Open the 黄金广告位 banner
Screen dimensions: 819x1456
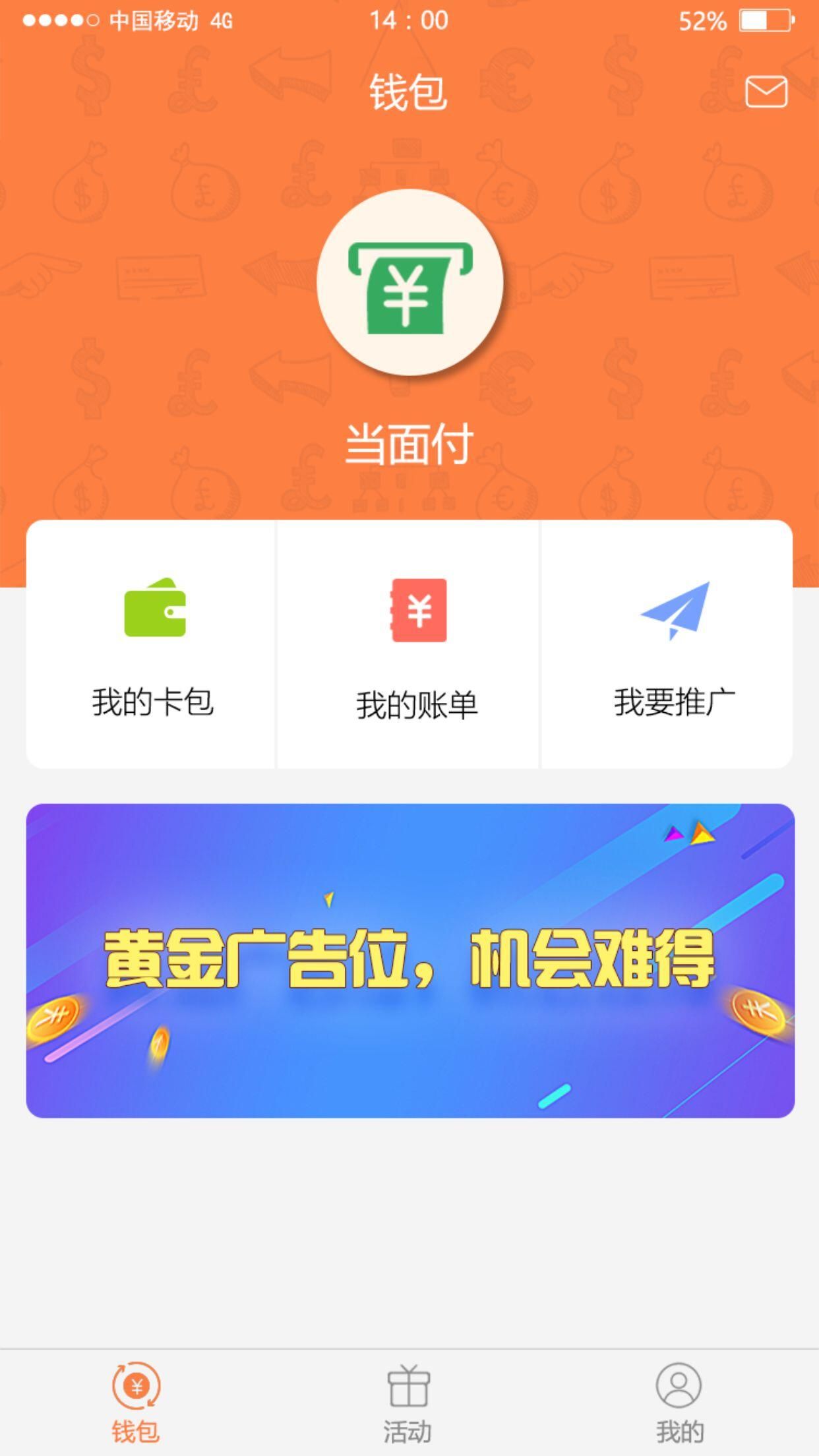pos(410,960)
